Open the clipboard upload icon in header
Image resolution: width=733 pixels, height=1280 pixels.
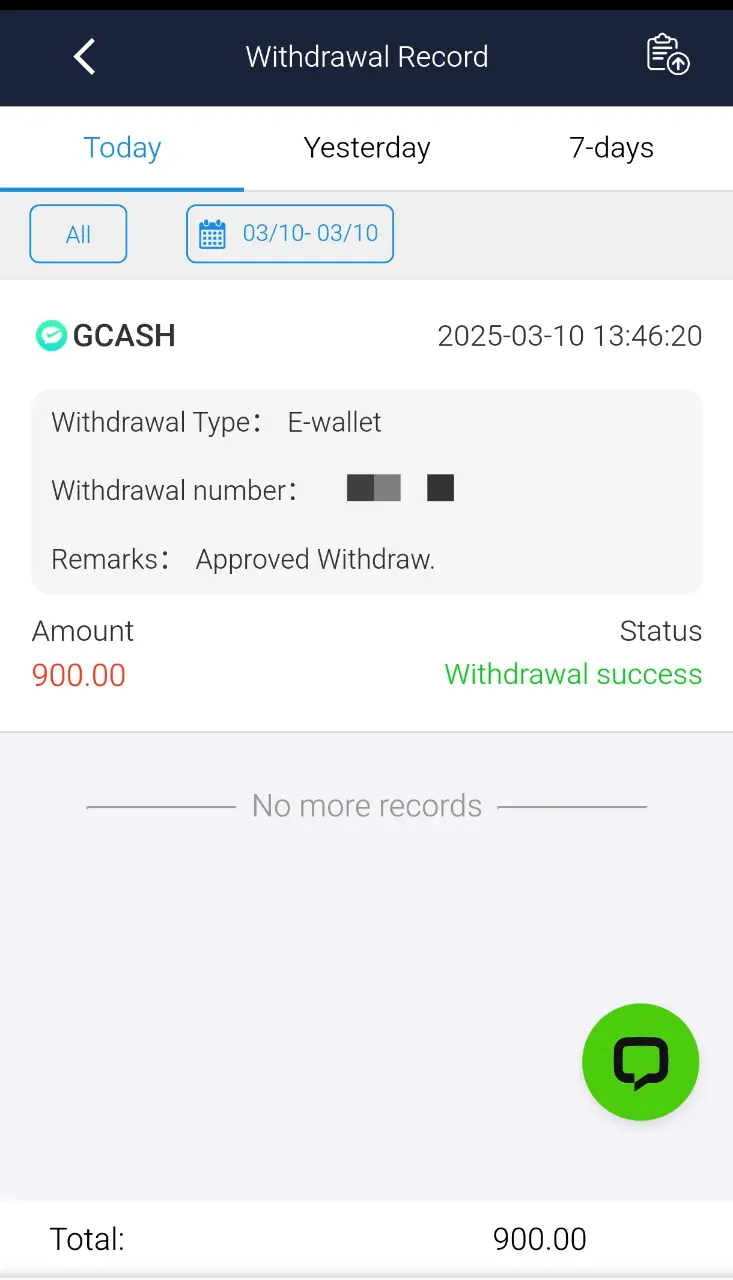coord(668,55)
